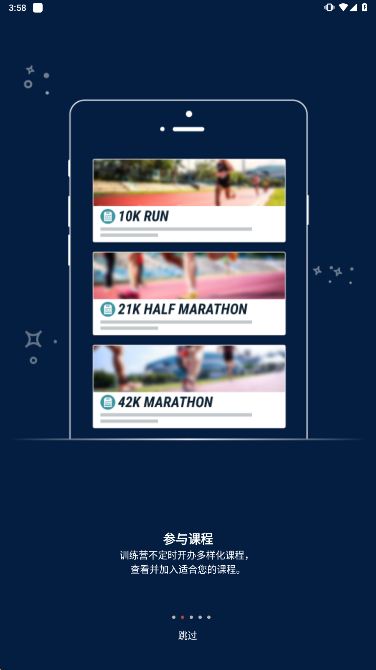
Task: Select the onboarding page indicator dots
Action: point(191,617)
